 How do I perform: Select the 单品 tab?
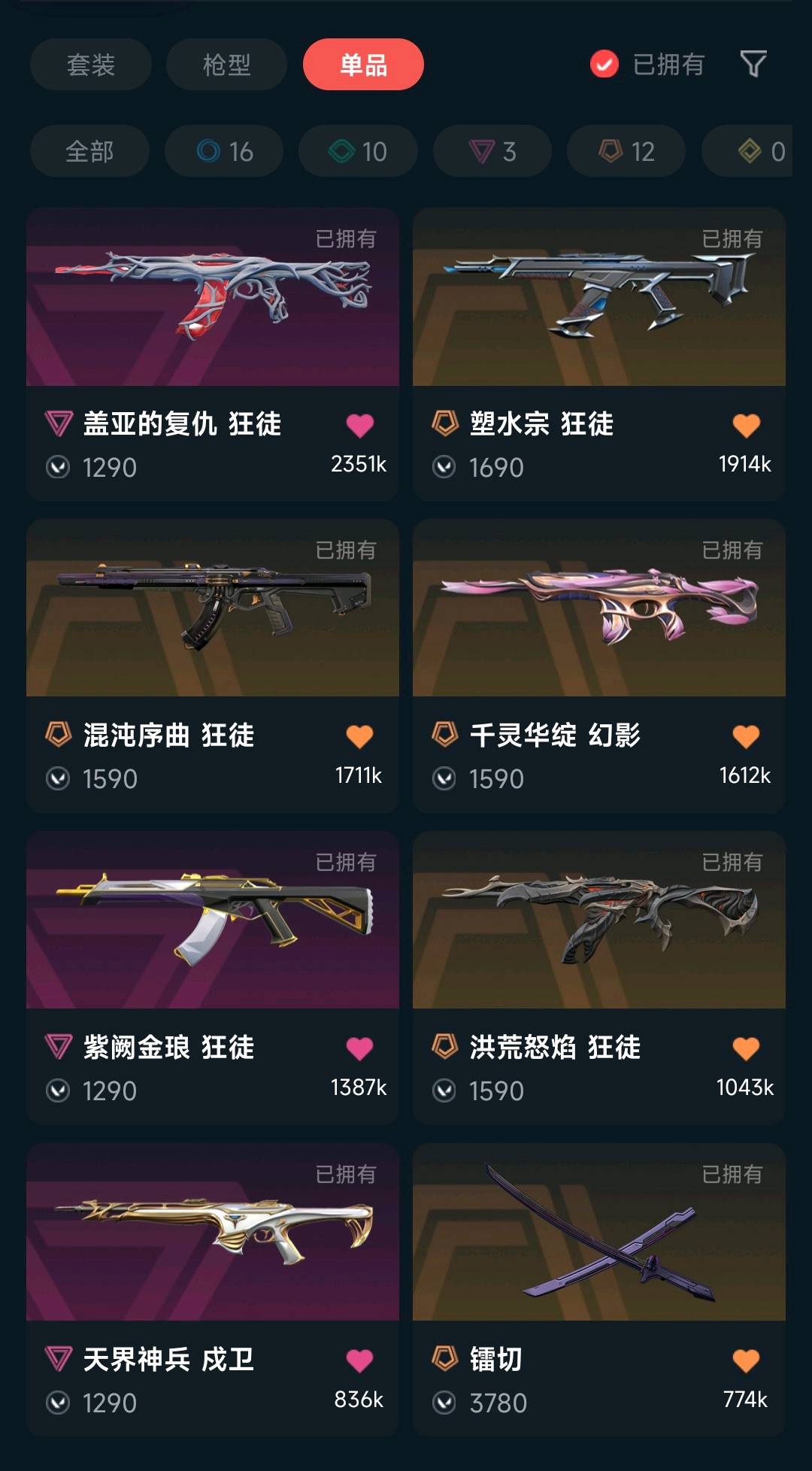click(x=363, y=65)
